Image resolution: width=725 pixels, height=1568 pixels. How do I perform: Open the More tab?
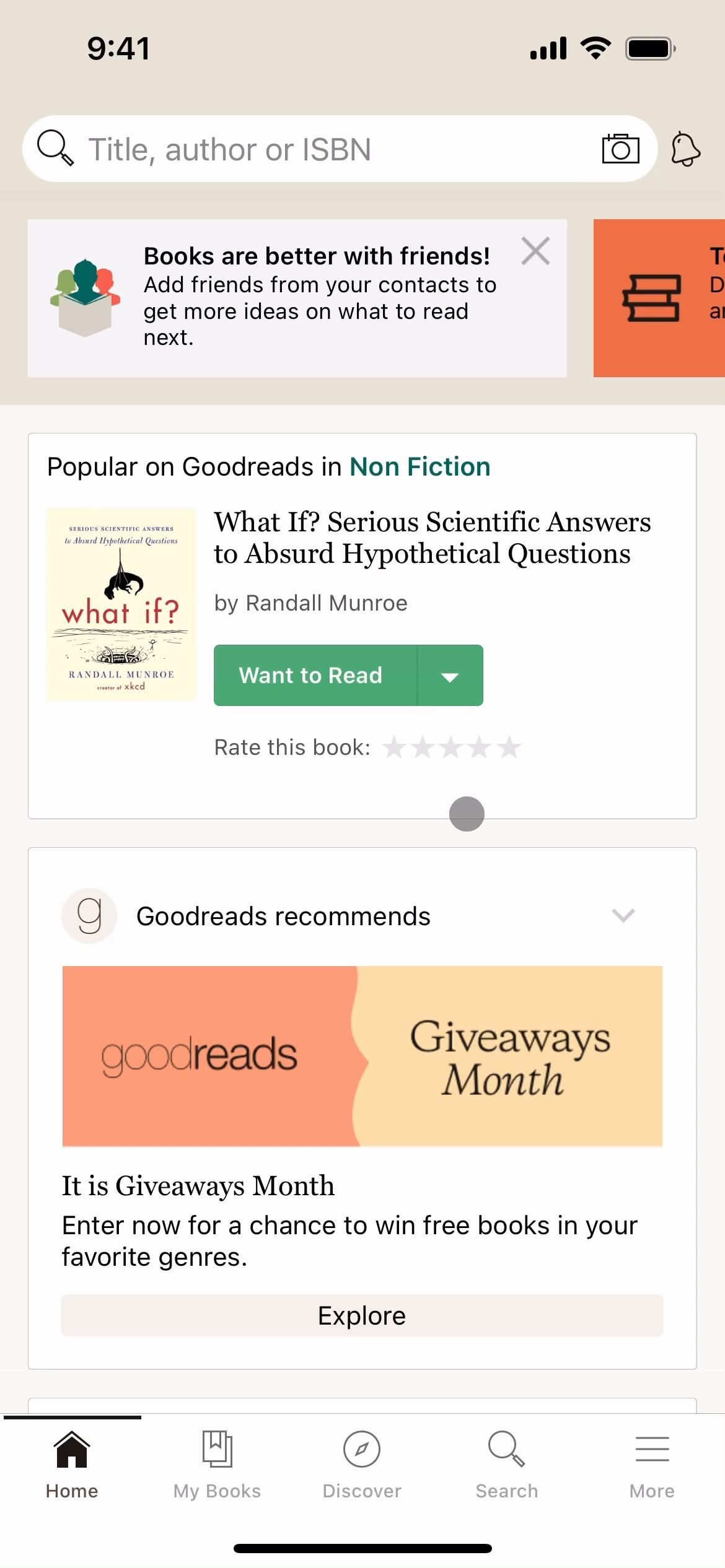tap(652, 1465)
